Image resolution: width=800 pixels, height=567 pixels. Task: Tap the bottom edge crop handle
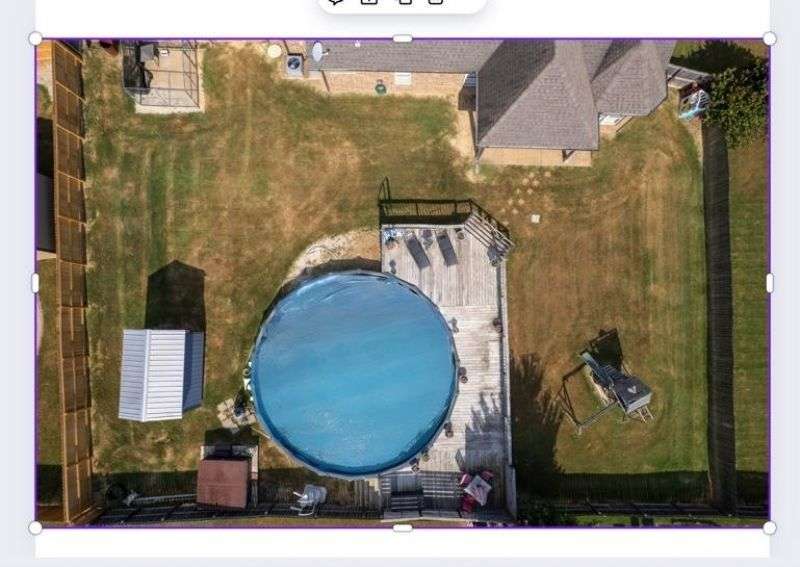[402, 527]
